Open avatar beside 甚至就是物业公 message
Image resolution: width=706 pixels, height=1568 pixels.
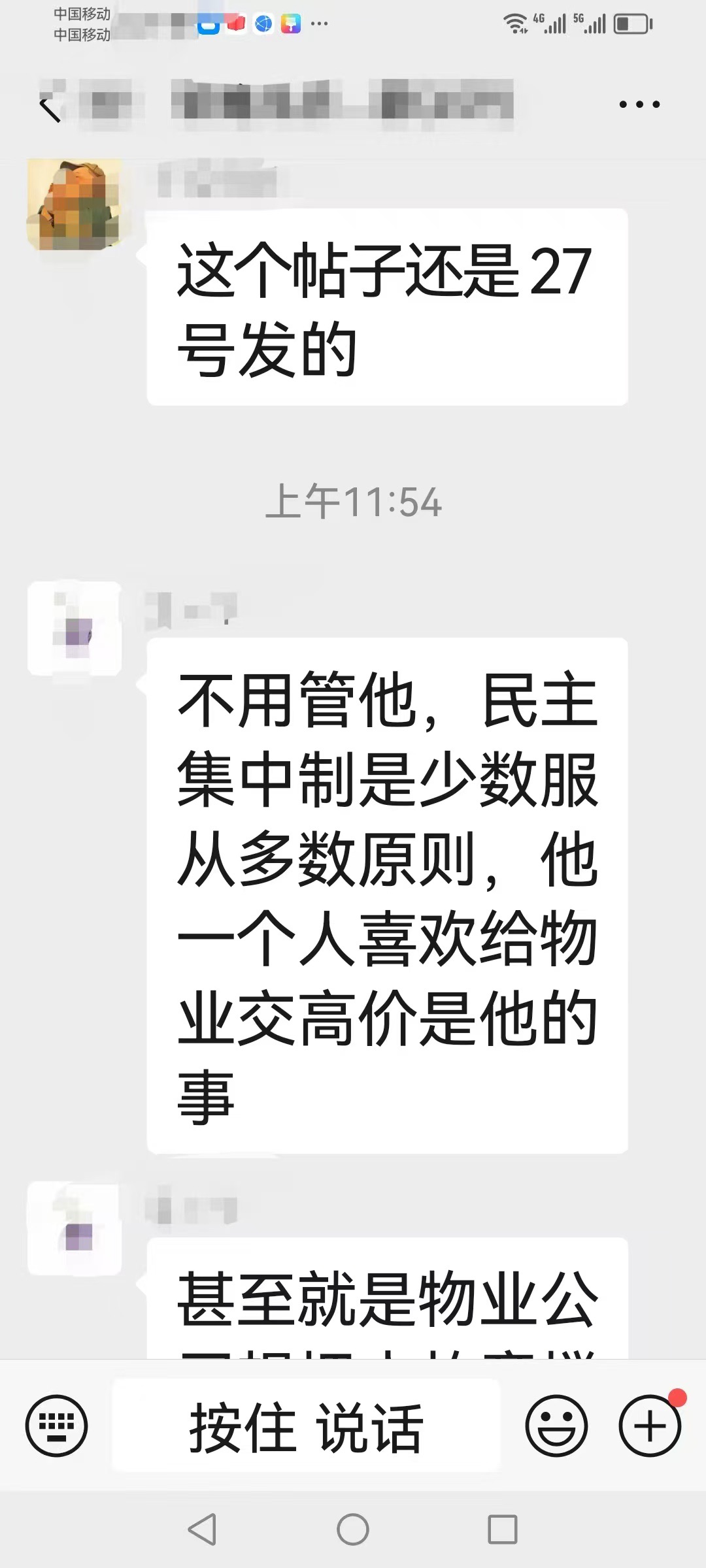point(75,1228)
